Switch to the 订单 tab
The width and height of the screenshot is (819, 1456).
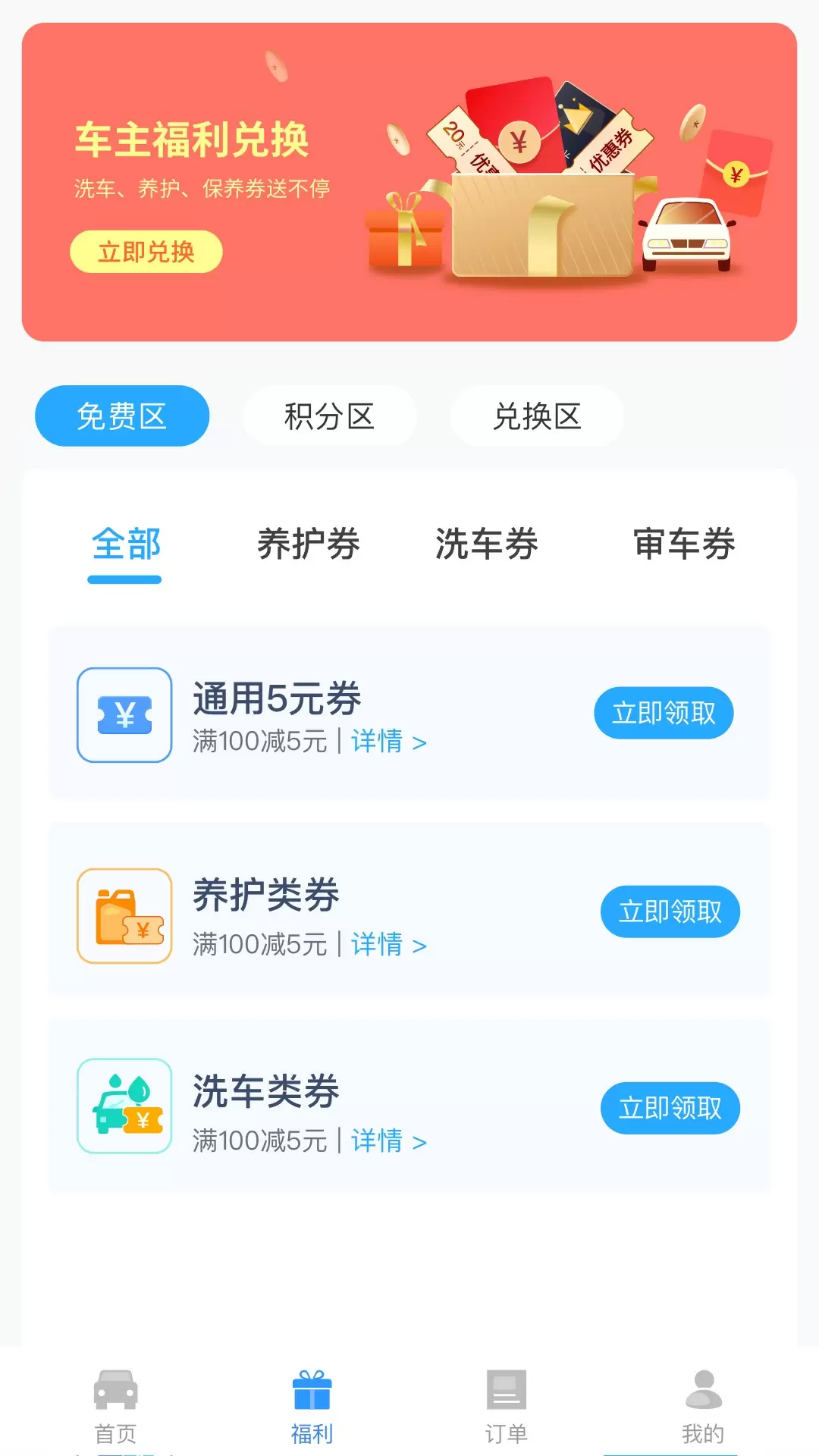pos(506,1407)
